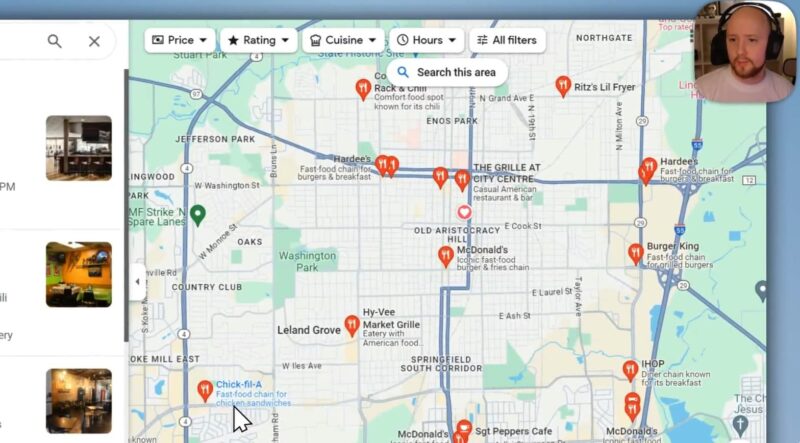
Task: Expand the Cuisine filter chip
Action: (x=344, y=40)
